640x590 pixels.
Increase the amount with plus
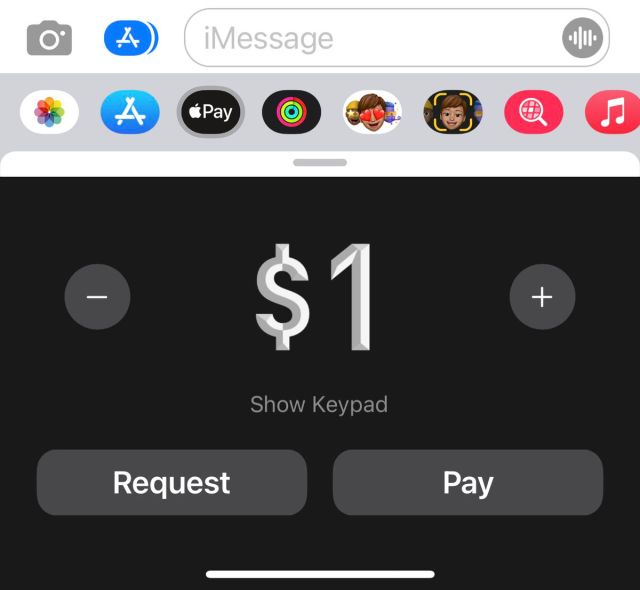point(542,297)
